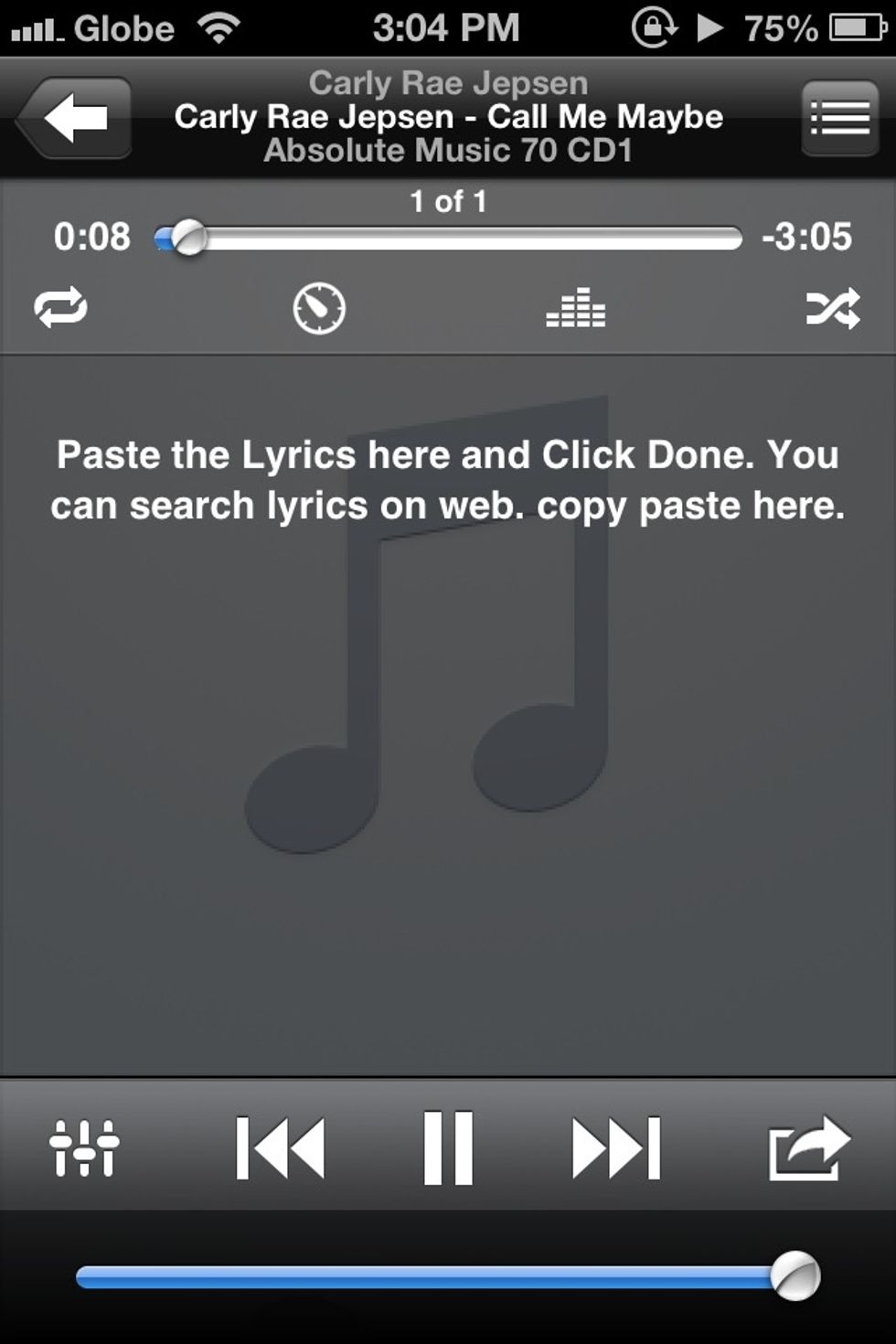
Task: Share the current song
Action: [x=808, y=1147]
